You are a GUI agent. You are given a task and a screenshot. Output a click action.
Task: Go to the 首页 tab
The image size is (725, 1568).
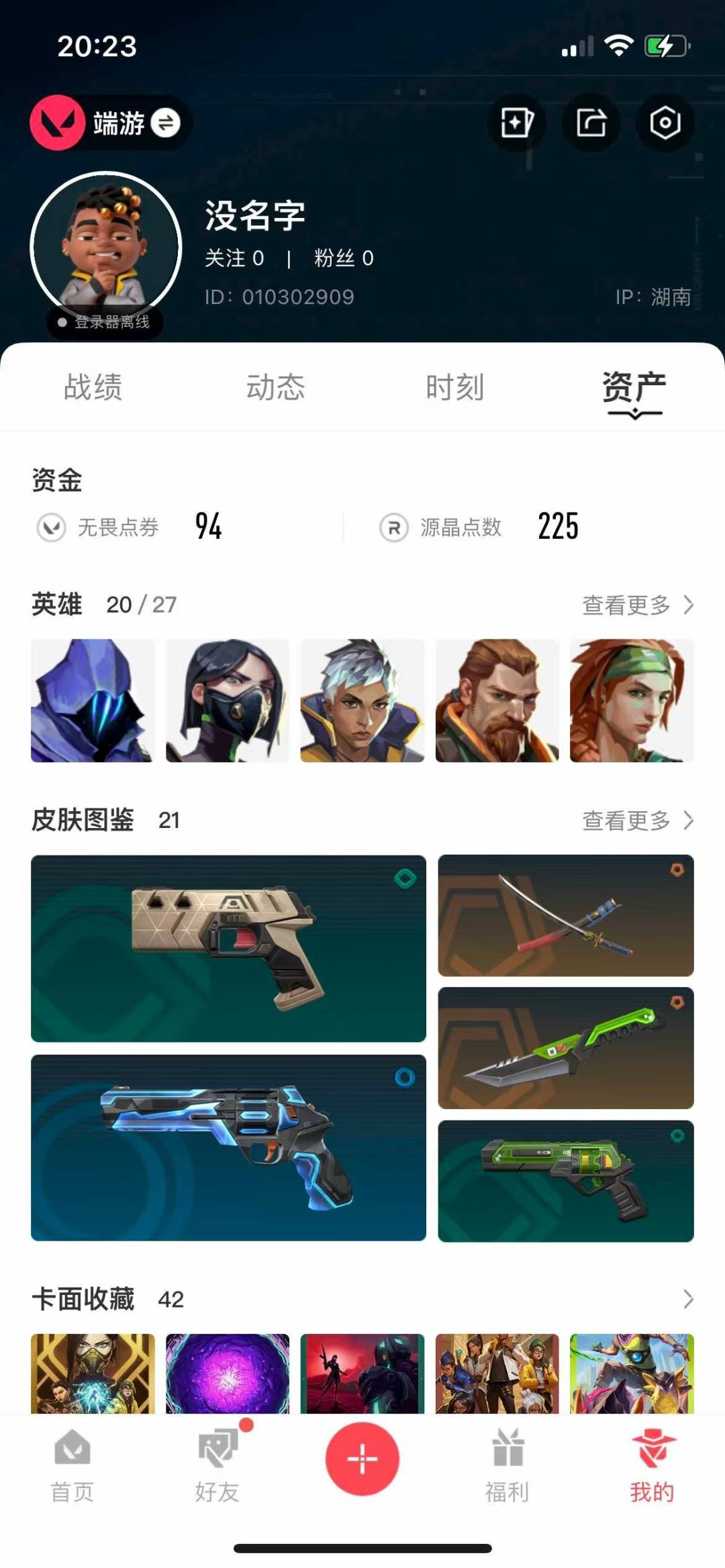coord(72,1467)
